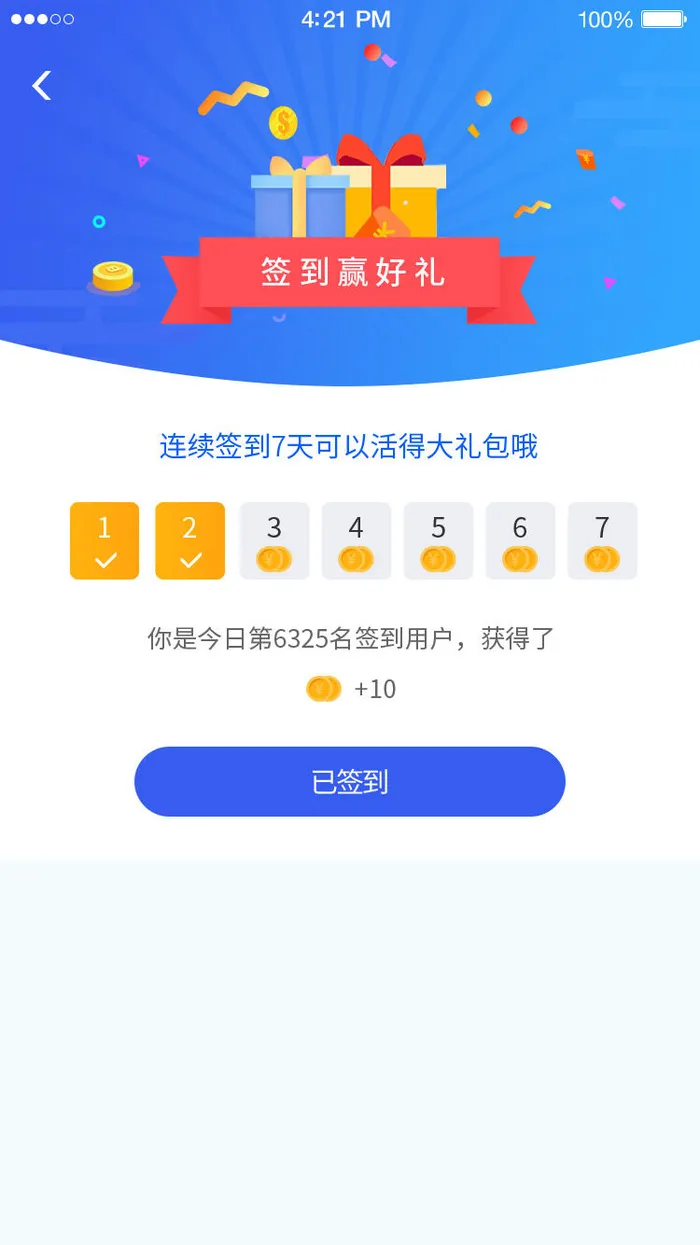Go back using the top-left arrow
700x1245 pixels.
[41, 86]
